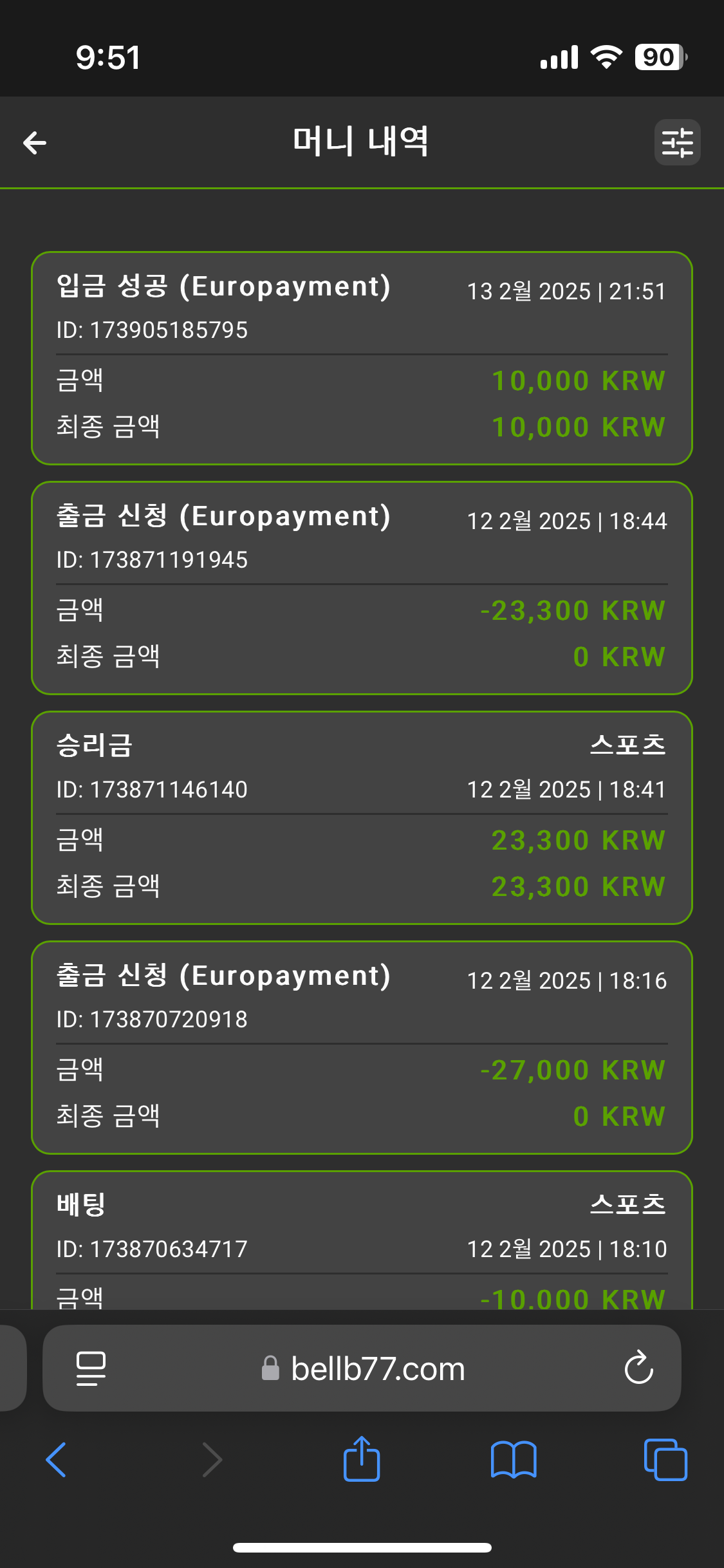Open Safari bookmarks
Image resolution: width=724 pixels, height=1568 pixels.
513,1460
